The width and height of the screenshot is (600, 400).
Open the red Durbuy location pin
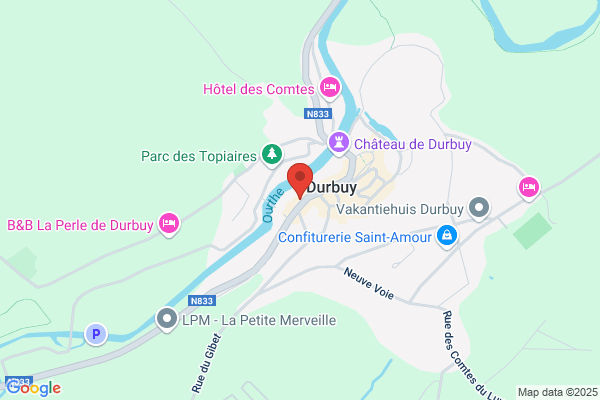click(x=300, y=180)
